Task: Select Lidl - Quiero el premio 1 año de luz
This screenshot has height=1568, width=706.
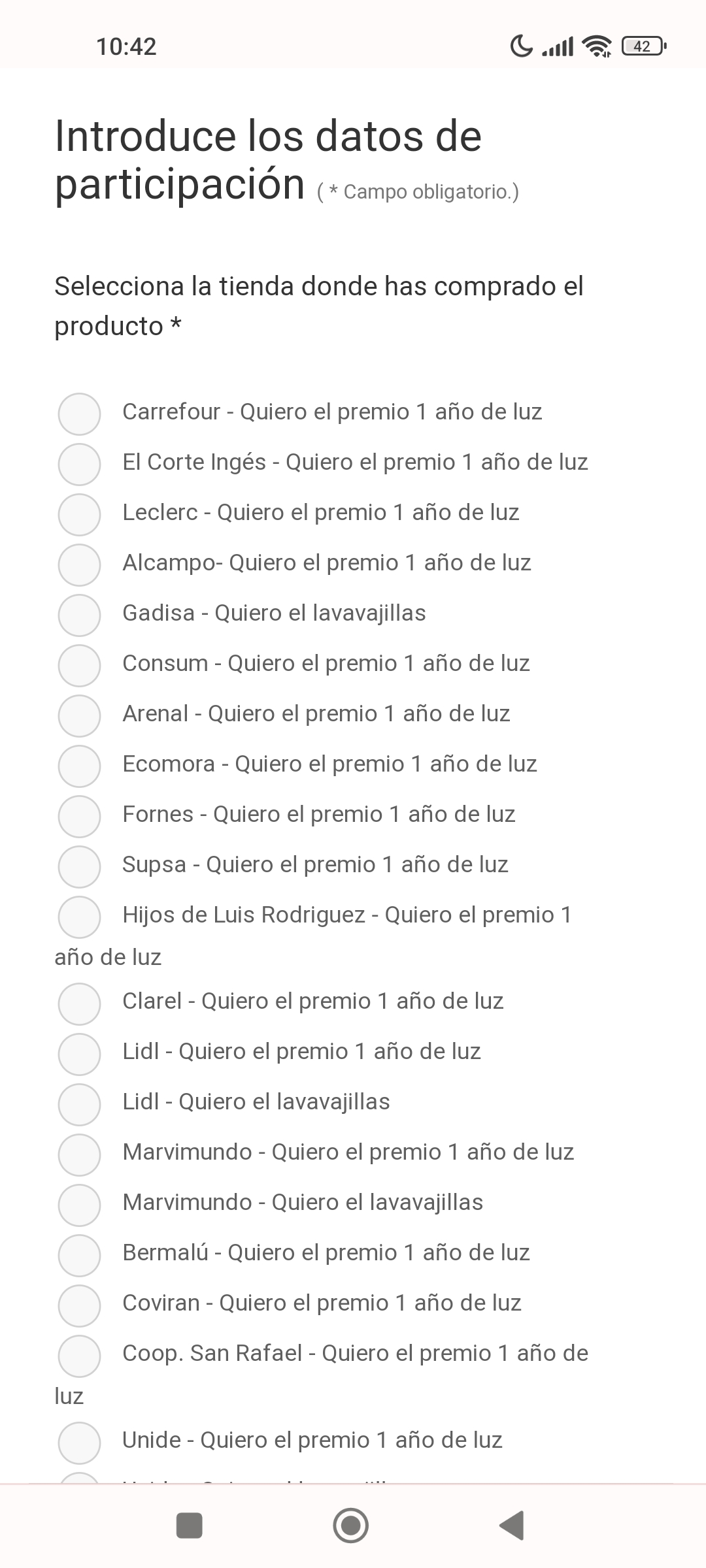Action: [x=79, y=1053]
